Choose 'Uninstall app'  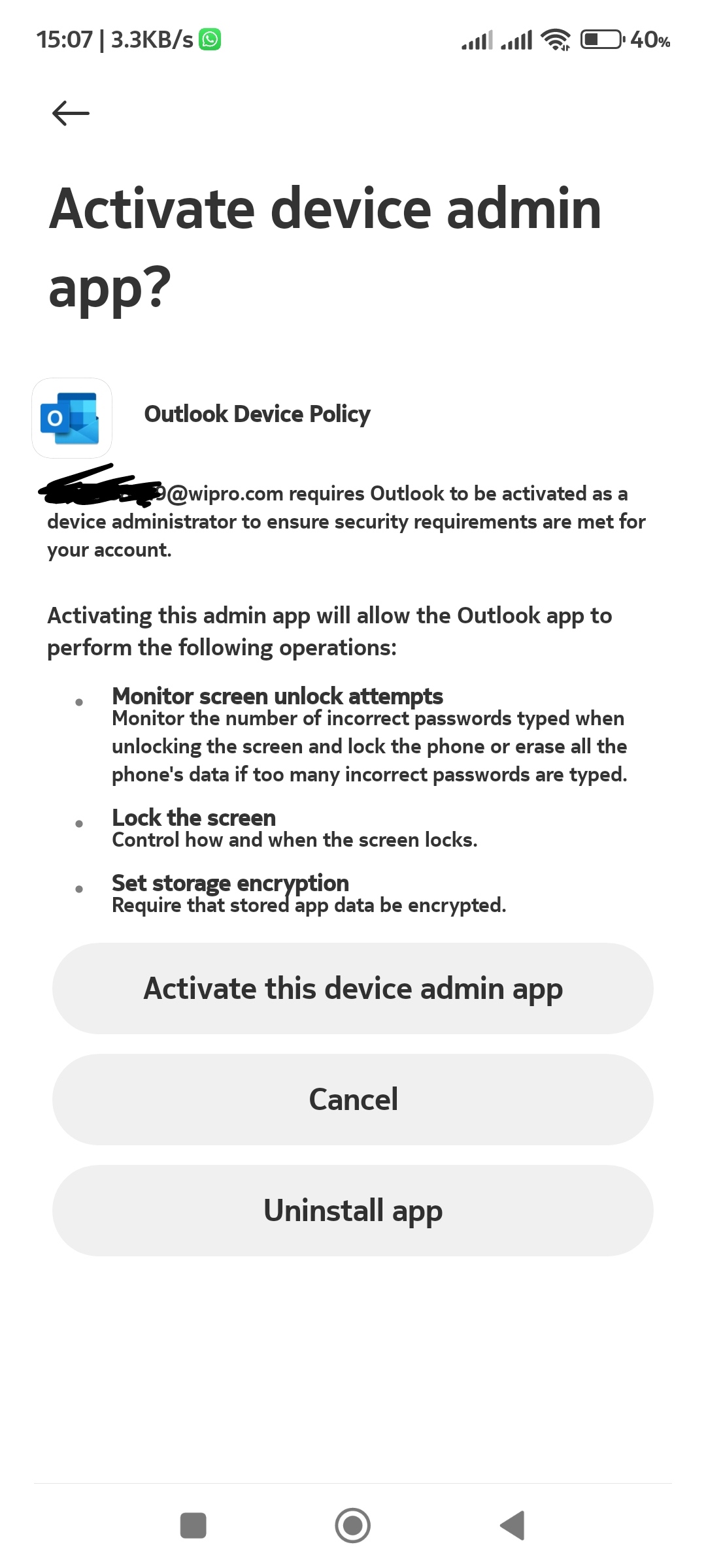tap(353, 1210)
